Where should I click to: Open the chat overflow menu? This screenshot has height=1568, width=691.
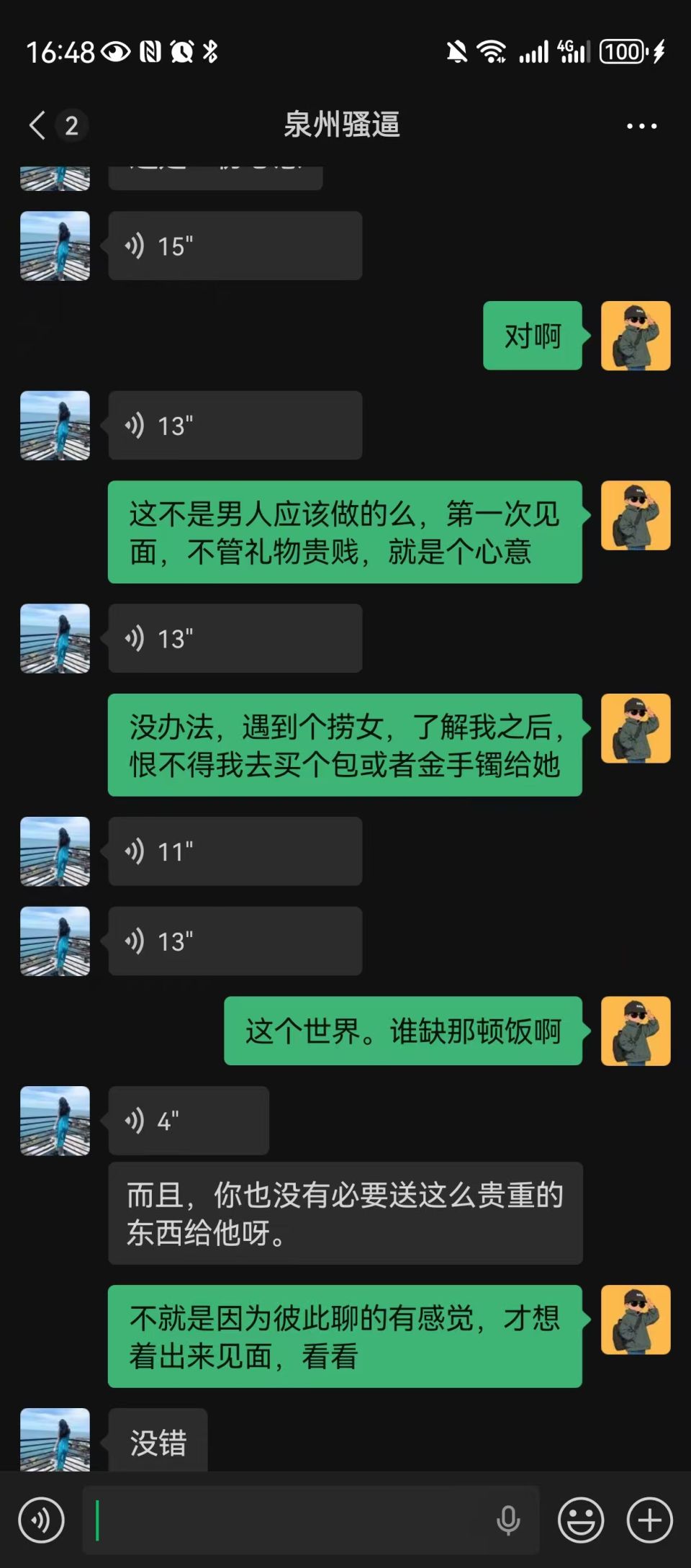(x=641, y=126)
